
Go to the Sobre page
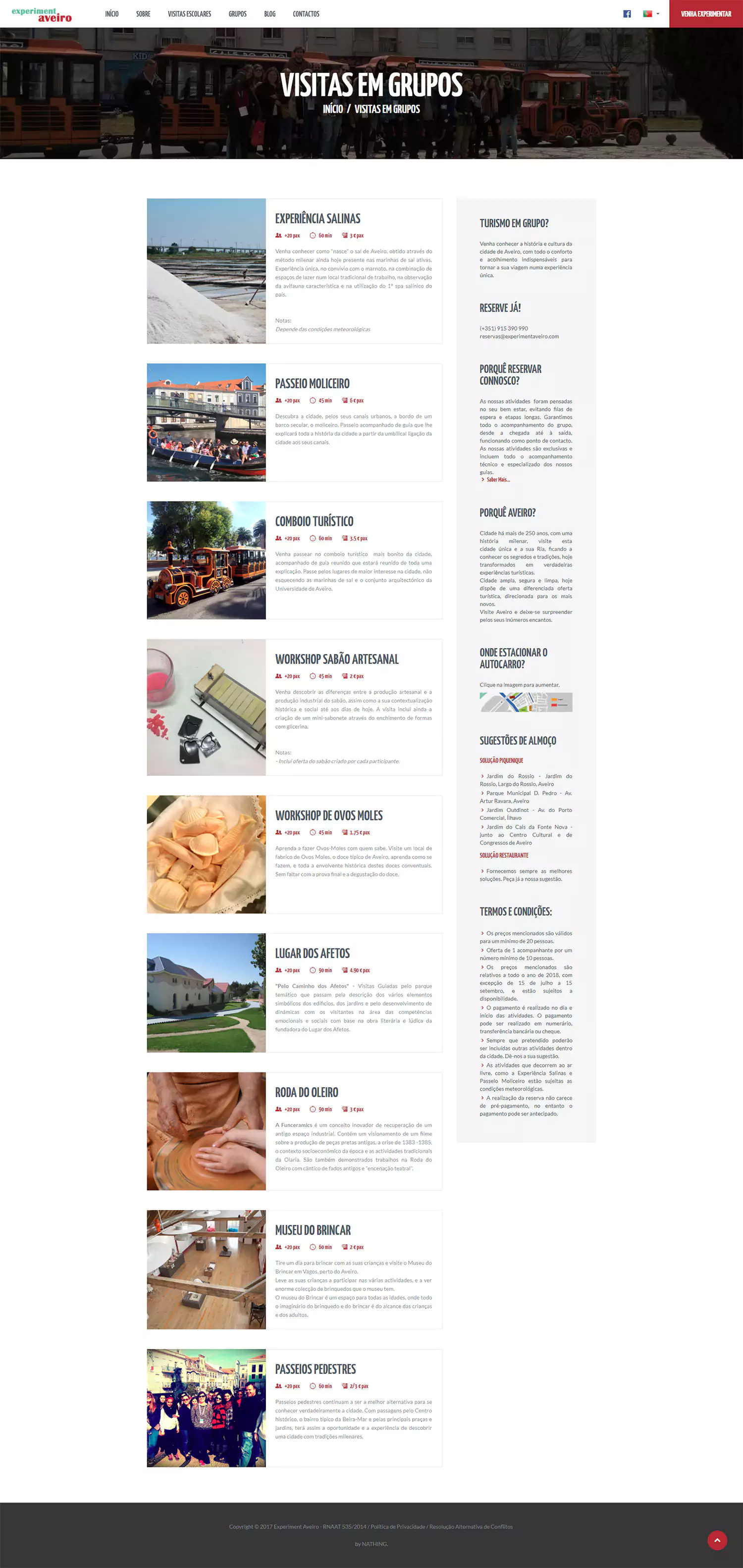coord(143,14)
